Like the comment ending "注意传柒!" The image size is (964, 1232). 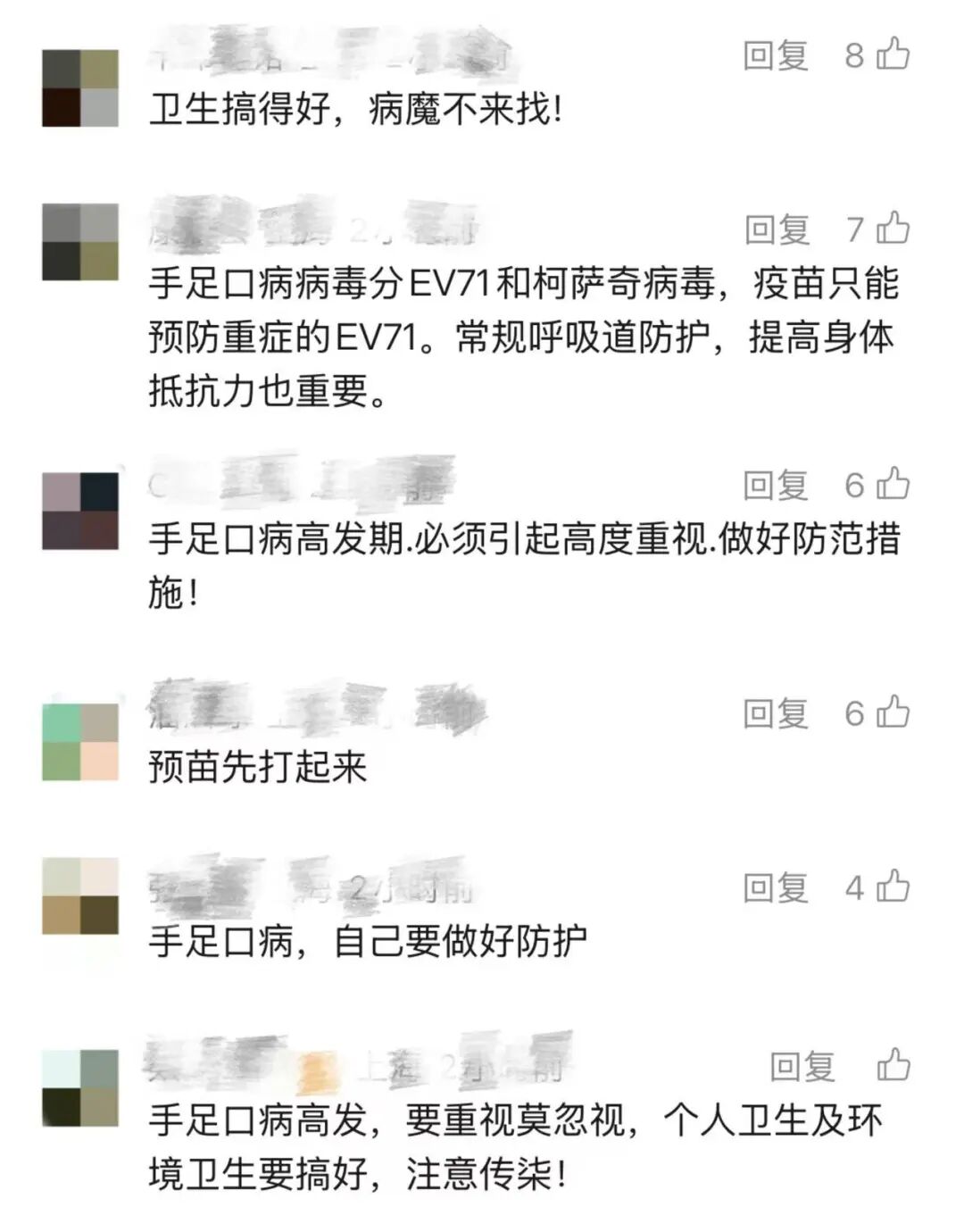(893, 1064)
